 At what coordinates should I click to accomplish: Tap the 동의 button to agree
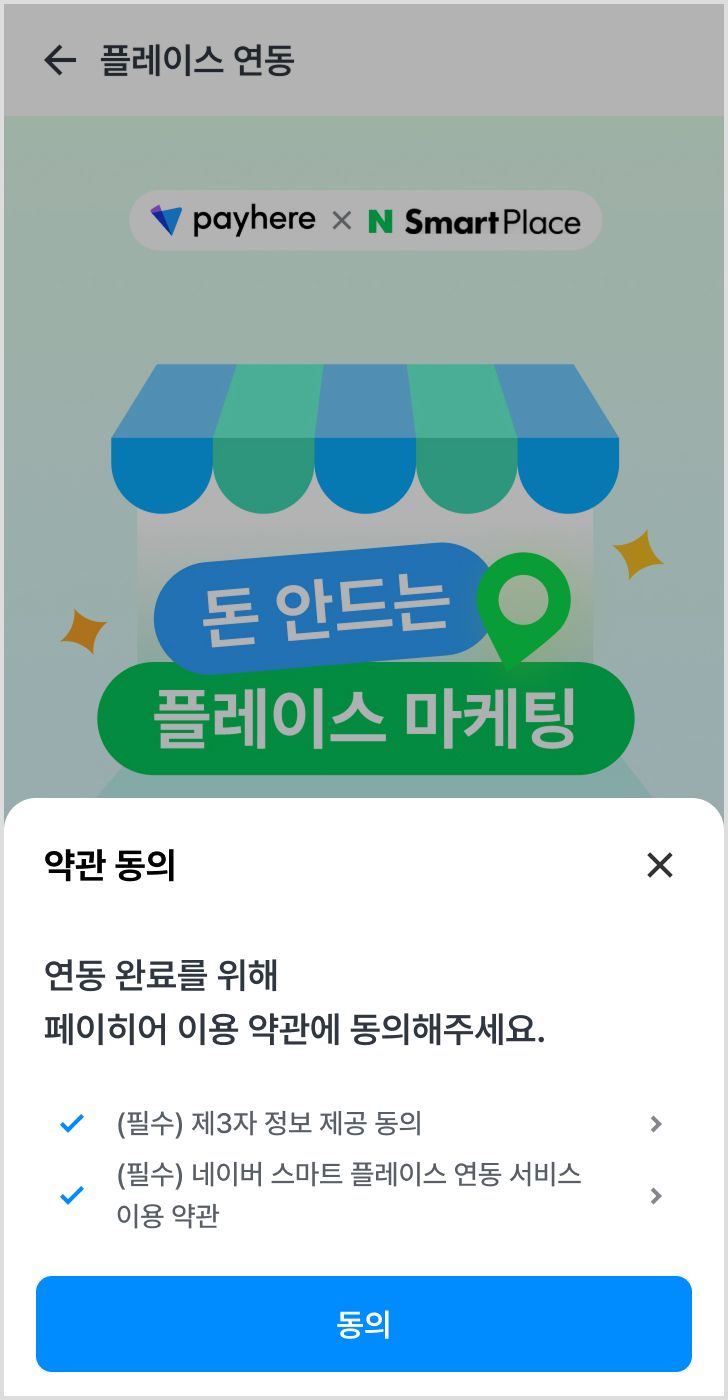click(x=364, y=1324)
